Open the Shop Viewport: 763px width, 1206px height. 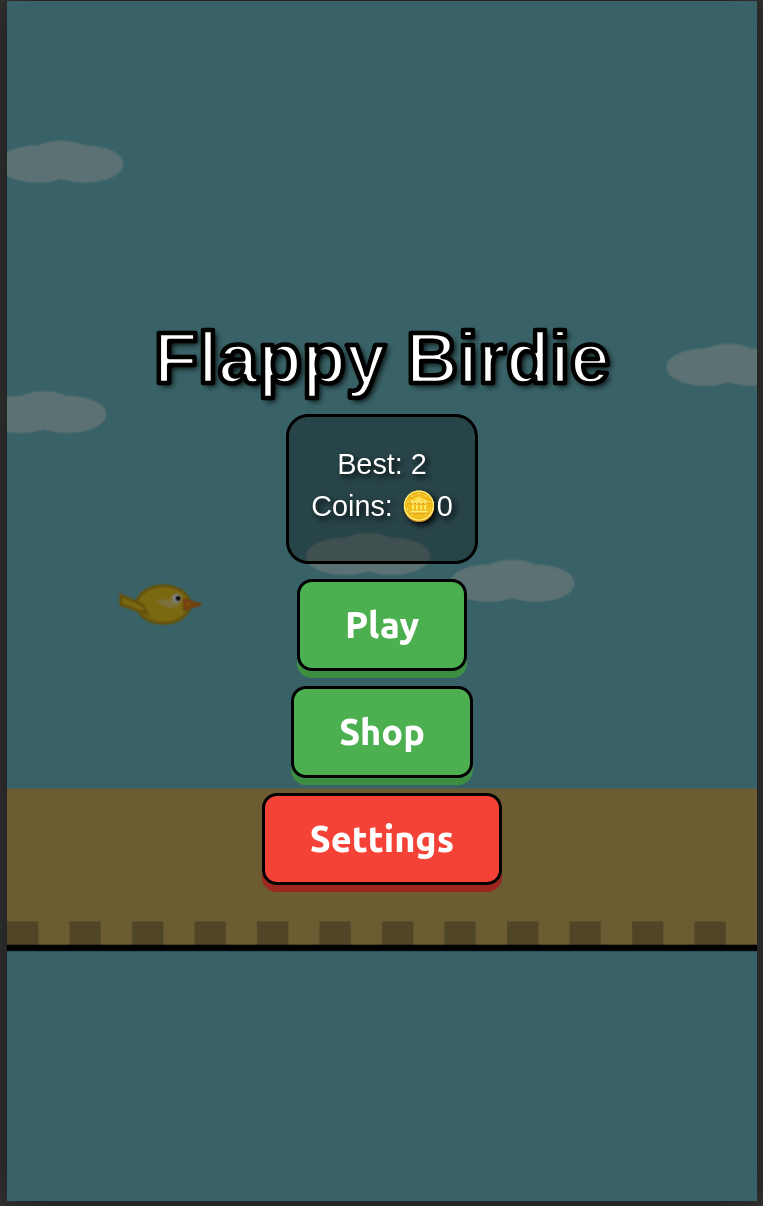coord(381,732)
